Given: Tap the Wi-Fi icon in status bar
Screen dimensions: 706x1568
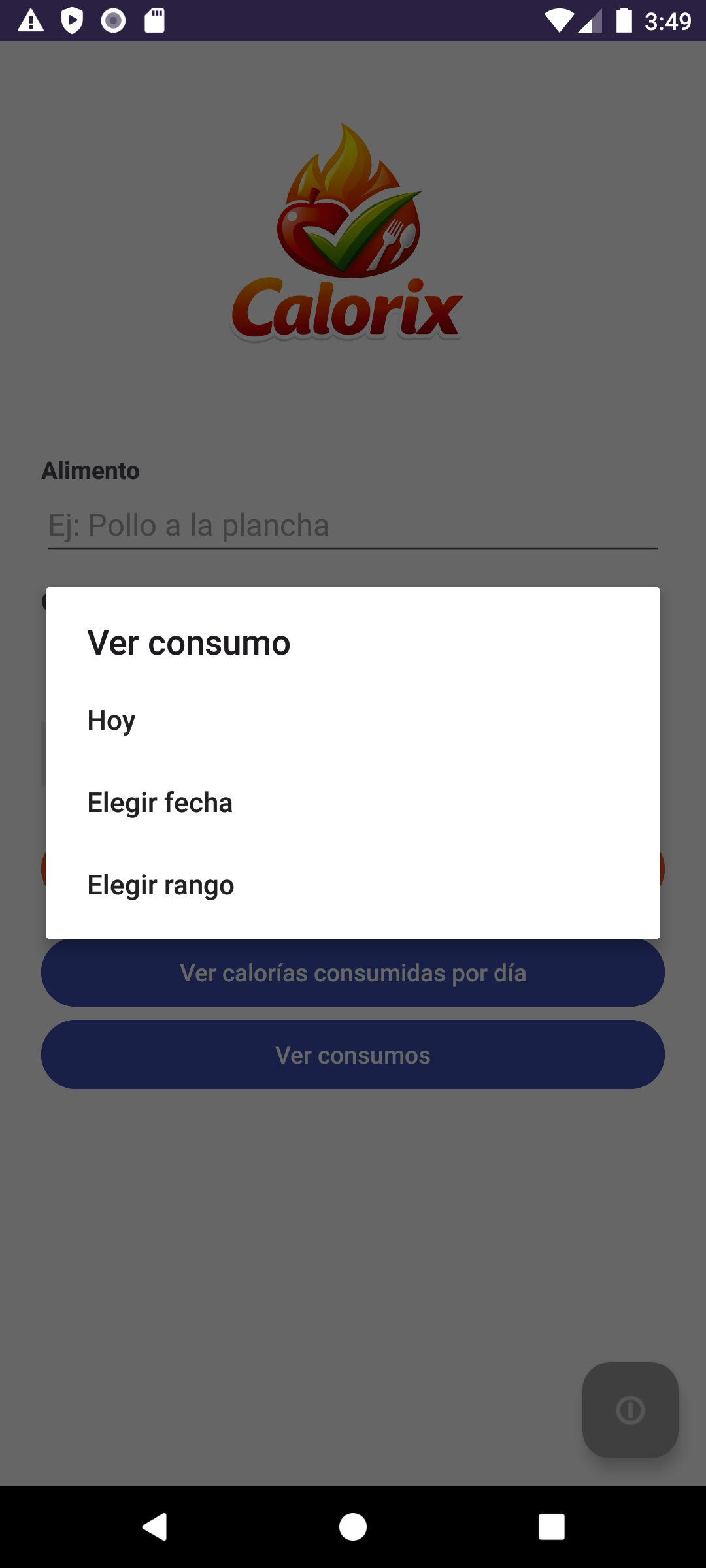Looking at the screenshot, I should pyautogui.click(x=560, y=21).
